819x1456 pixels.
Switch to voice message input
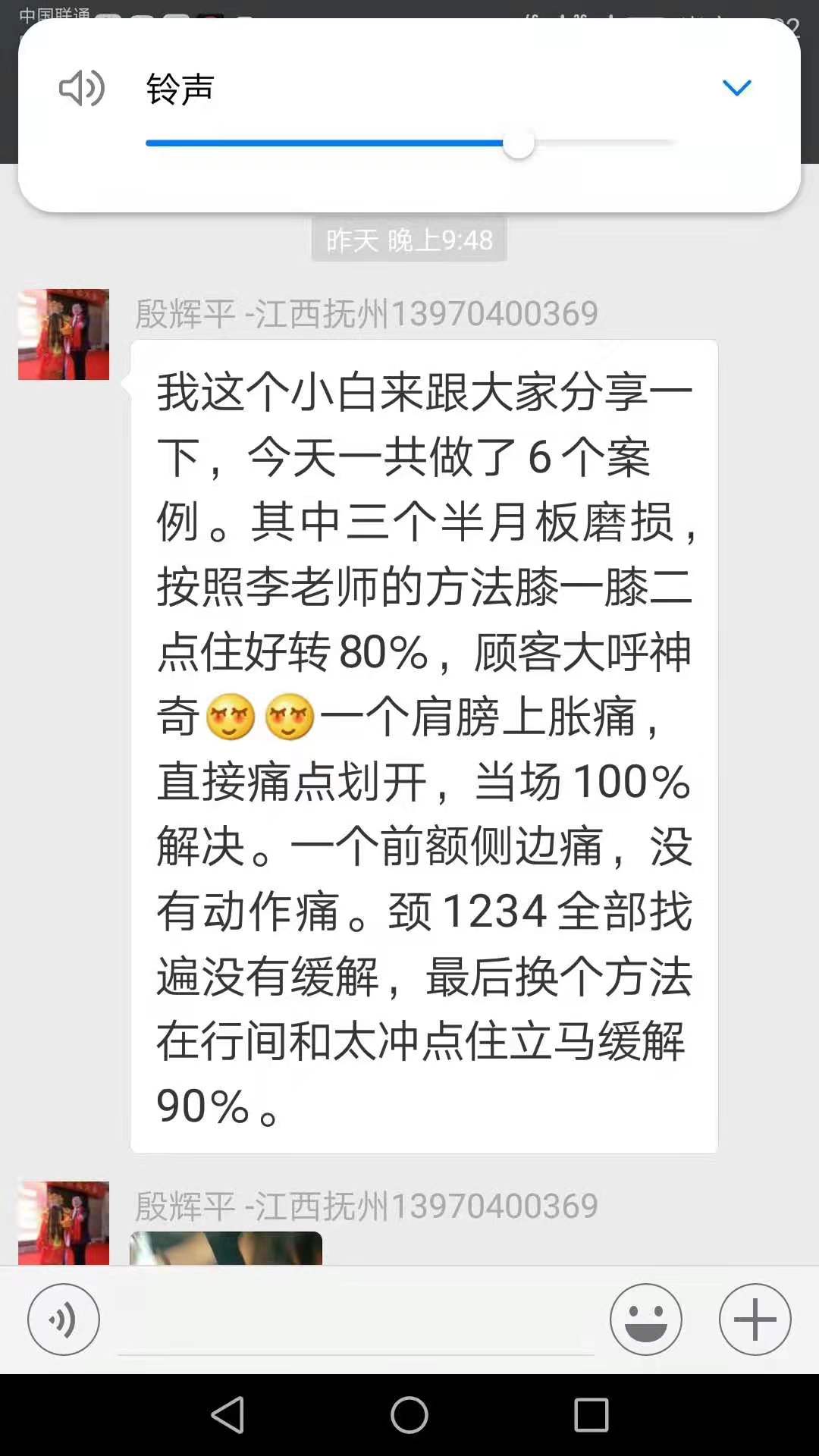click(64, 1319)
